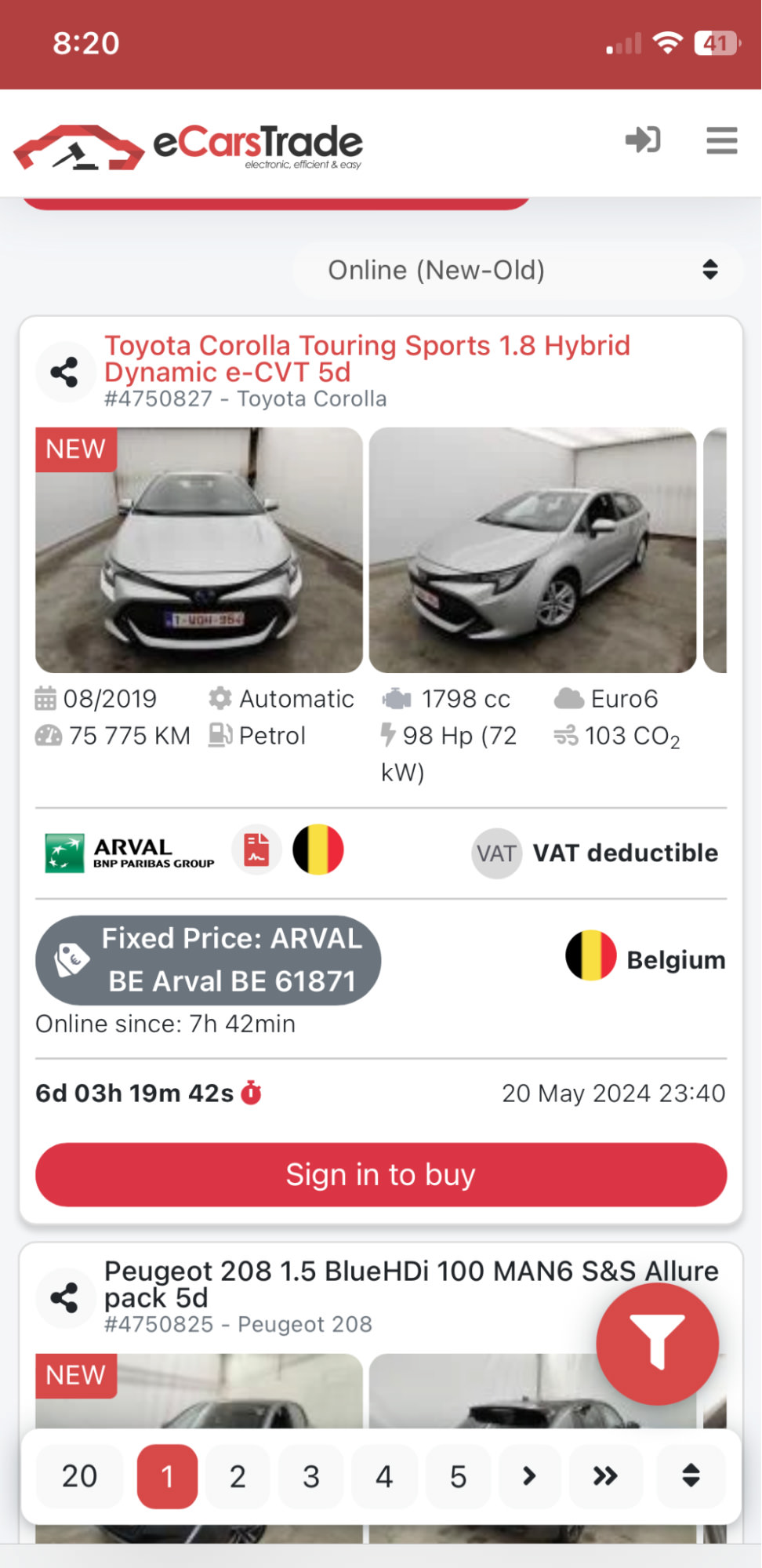The width and height of the screenshot is (762, 1568).
Task: Share the Peugeot 208 listing
Action: (65, 1298)
